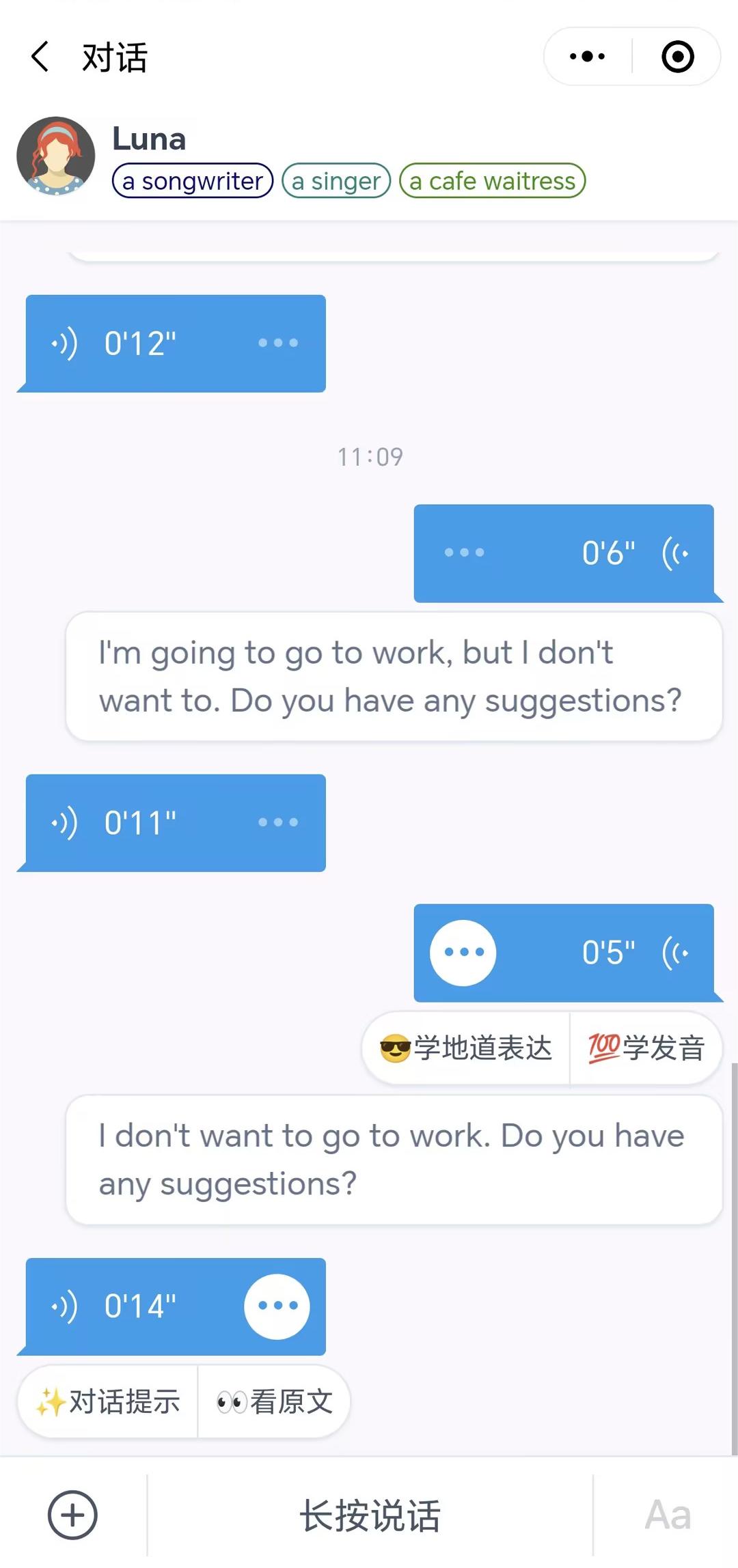Viewport: 738px width, 1568px height.
Task: Toggle transcript dots on 0'5" message
Action: (463, 952)
